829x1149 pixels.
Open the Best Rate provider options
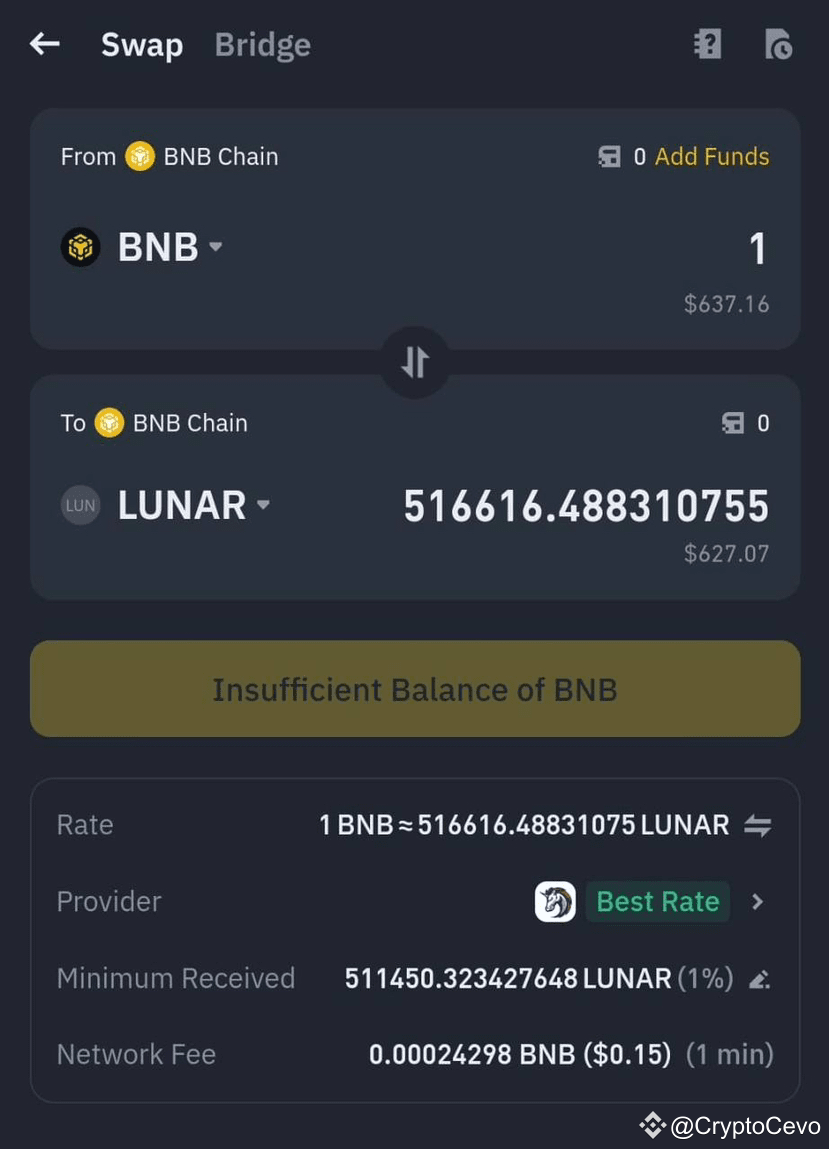coord(757,902)
